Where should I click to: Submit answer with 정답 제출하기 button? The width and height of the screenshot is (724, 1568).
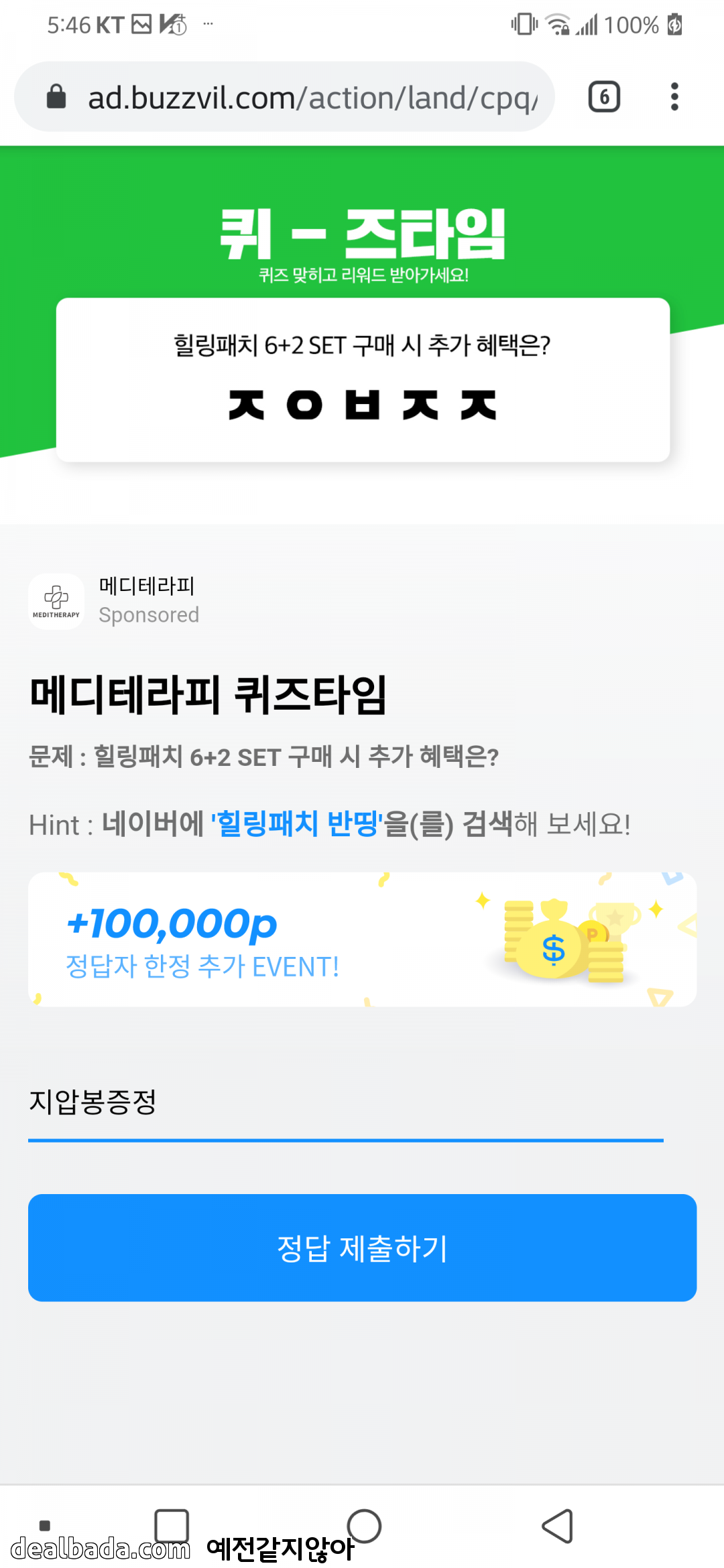pos(362,1248)
